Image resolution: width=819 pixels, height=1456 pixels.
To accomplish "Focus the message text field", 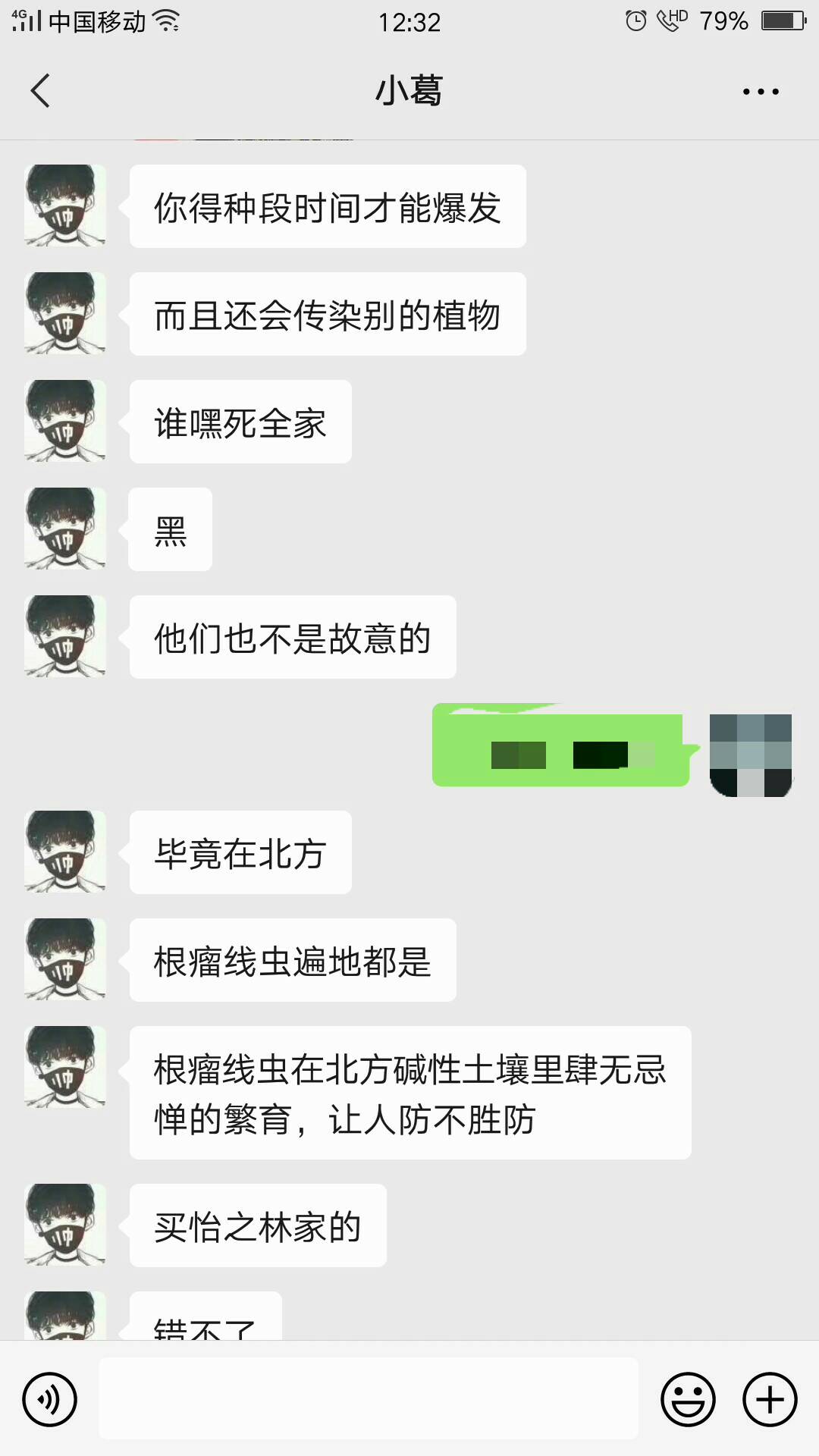I will tap(369, 1398).
